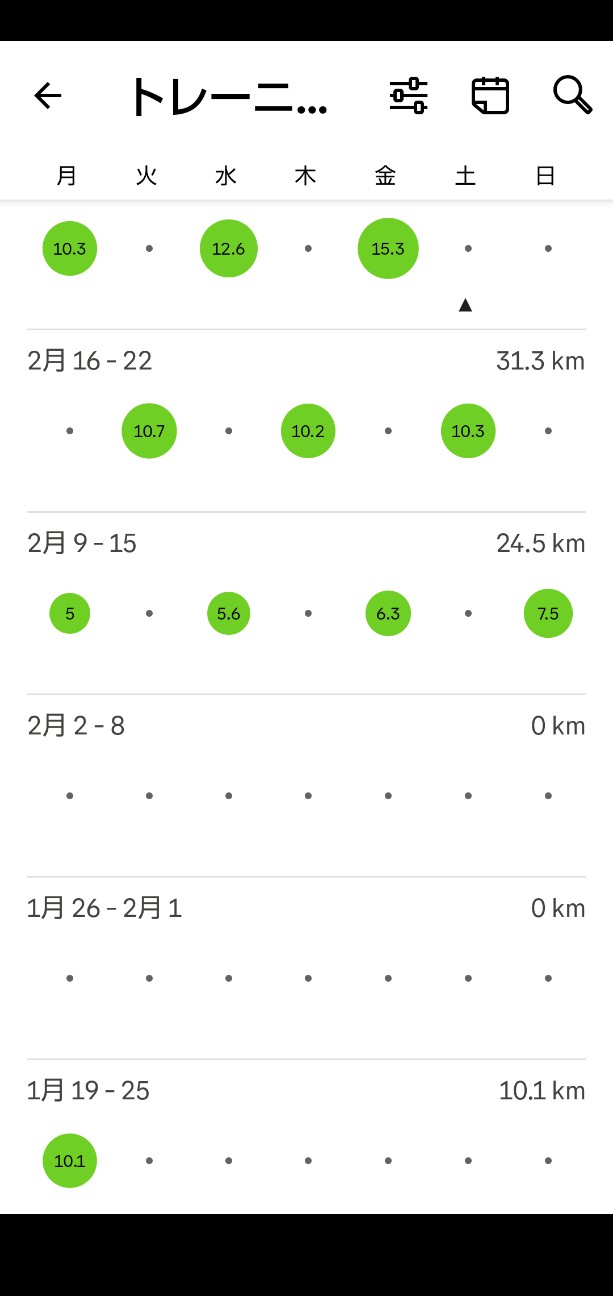Open the 5 km Monday activity
The image size is (613, 1296).
coord(69,614)
